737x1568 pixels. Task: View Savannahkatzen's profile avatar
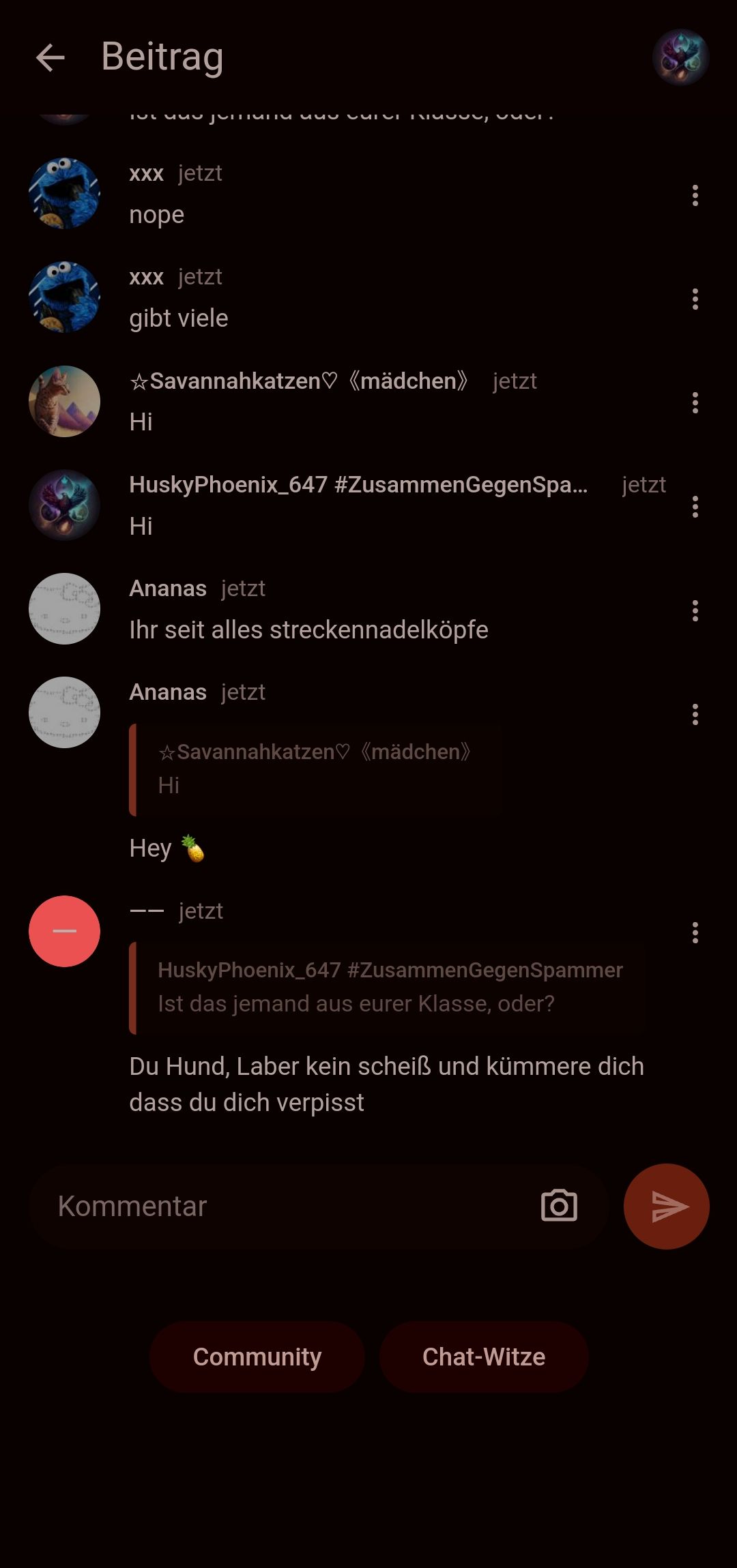(x=64, y=402)
